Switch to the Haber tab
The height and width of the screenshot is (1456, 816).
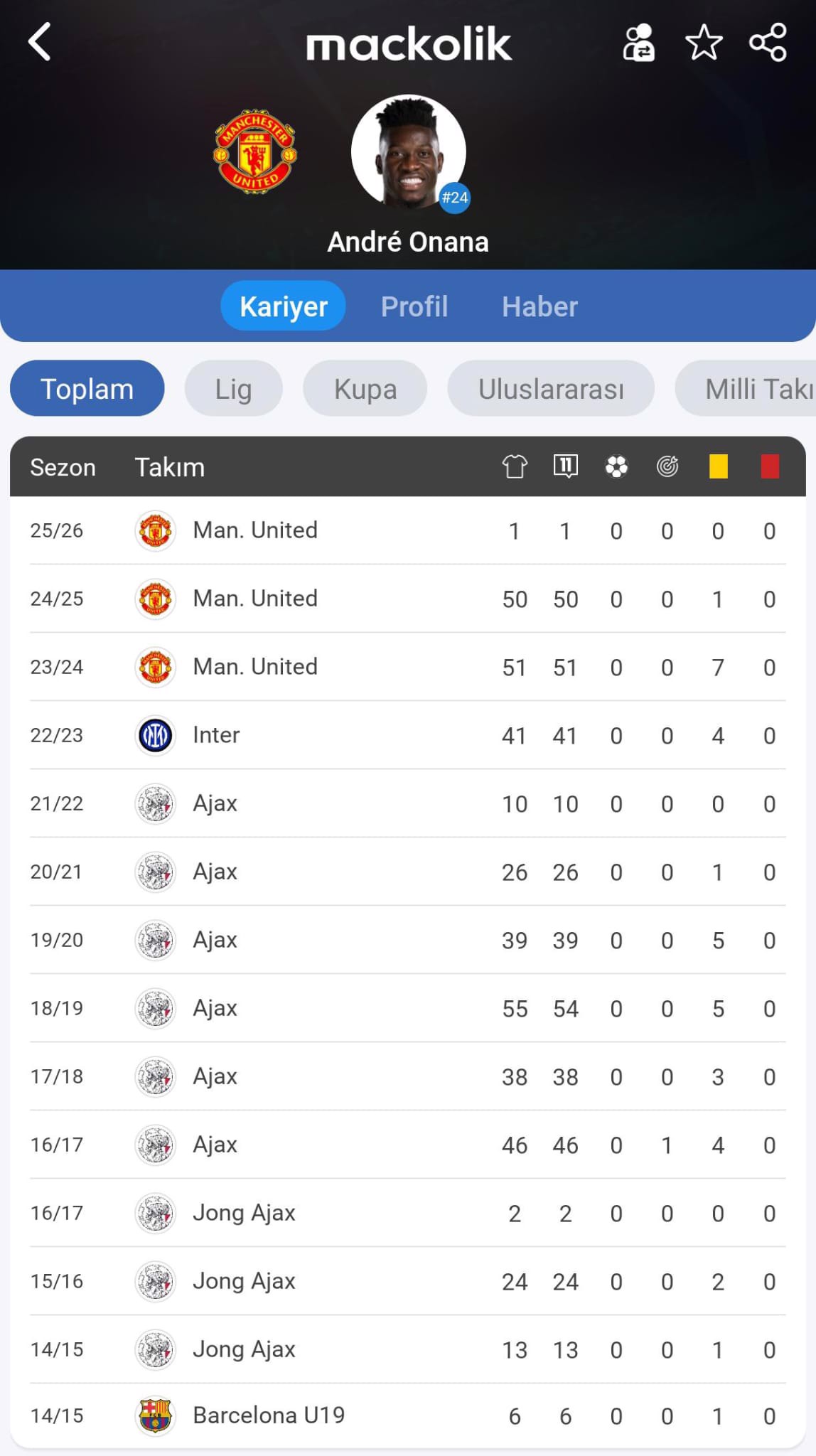coord(539,306)
